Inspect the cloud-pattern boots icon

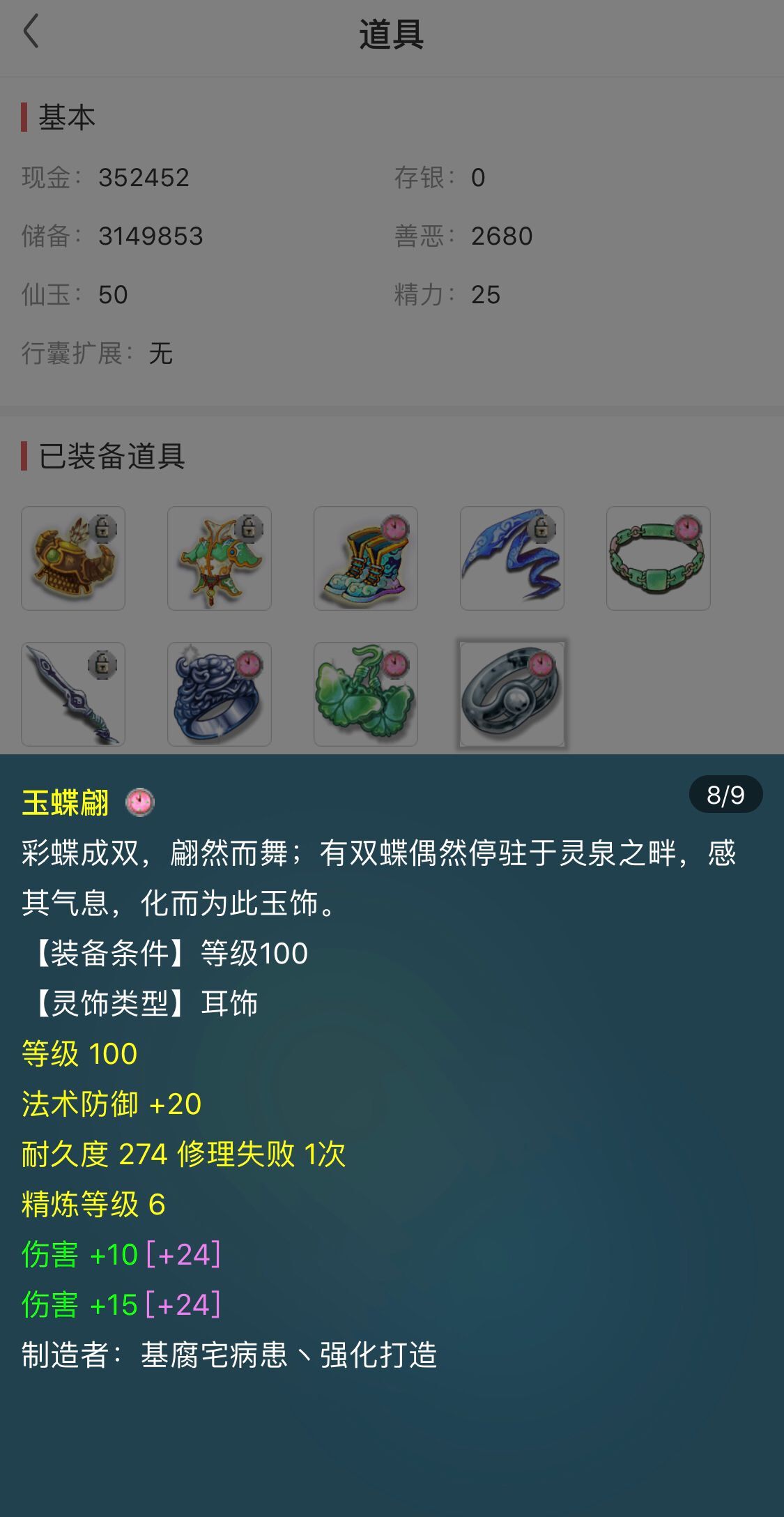365,558
